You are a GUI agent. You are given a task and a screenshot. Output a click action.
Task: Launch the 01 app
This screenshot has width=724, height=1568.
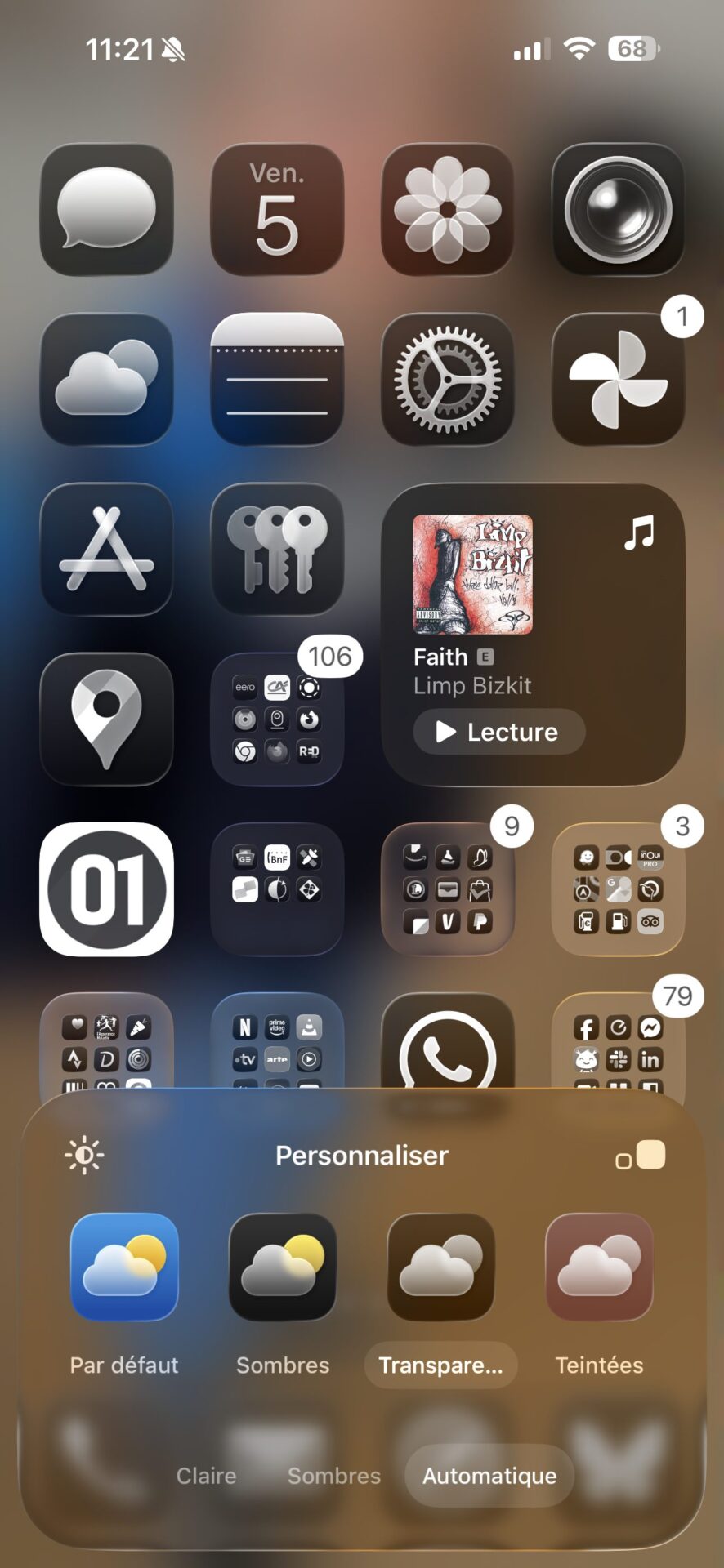click(x=106, y=889)
